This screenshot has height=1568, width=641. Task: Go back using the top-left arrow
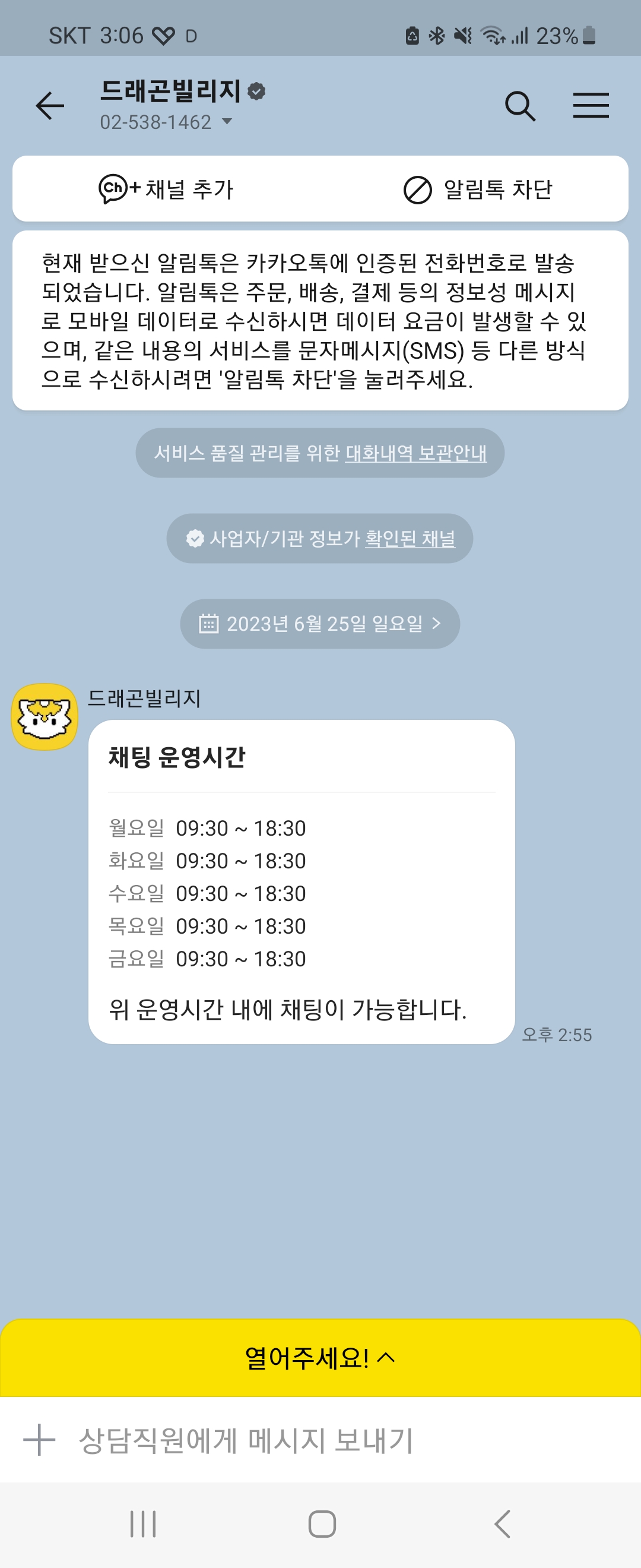[50, 106]
